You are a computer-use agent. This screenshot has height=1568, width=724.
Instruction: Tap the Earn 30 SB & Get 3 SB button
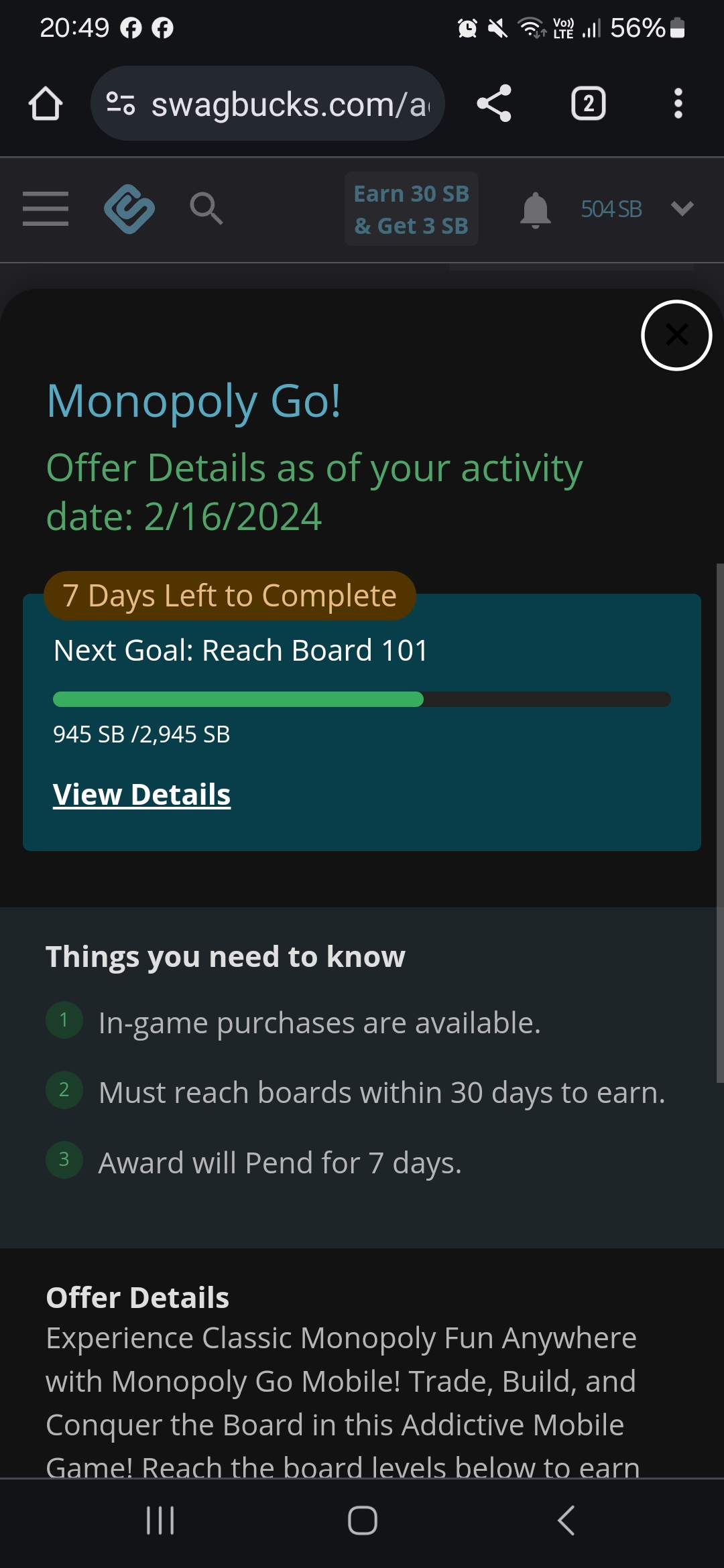coord(411,209)
